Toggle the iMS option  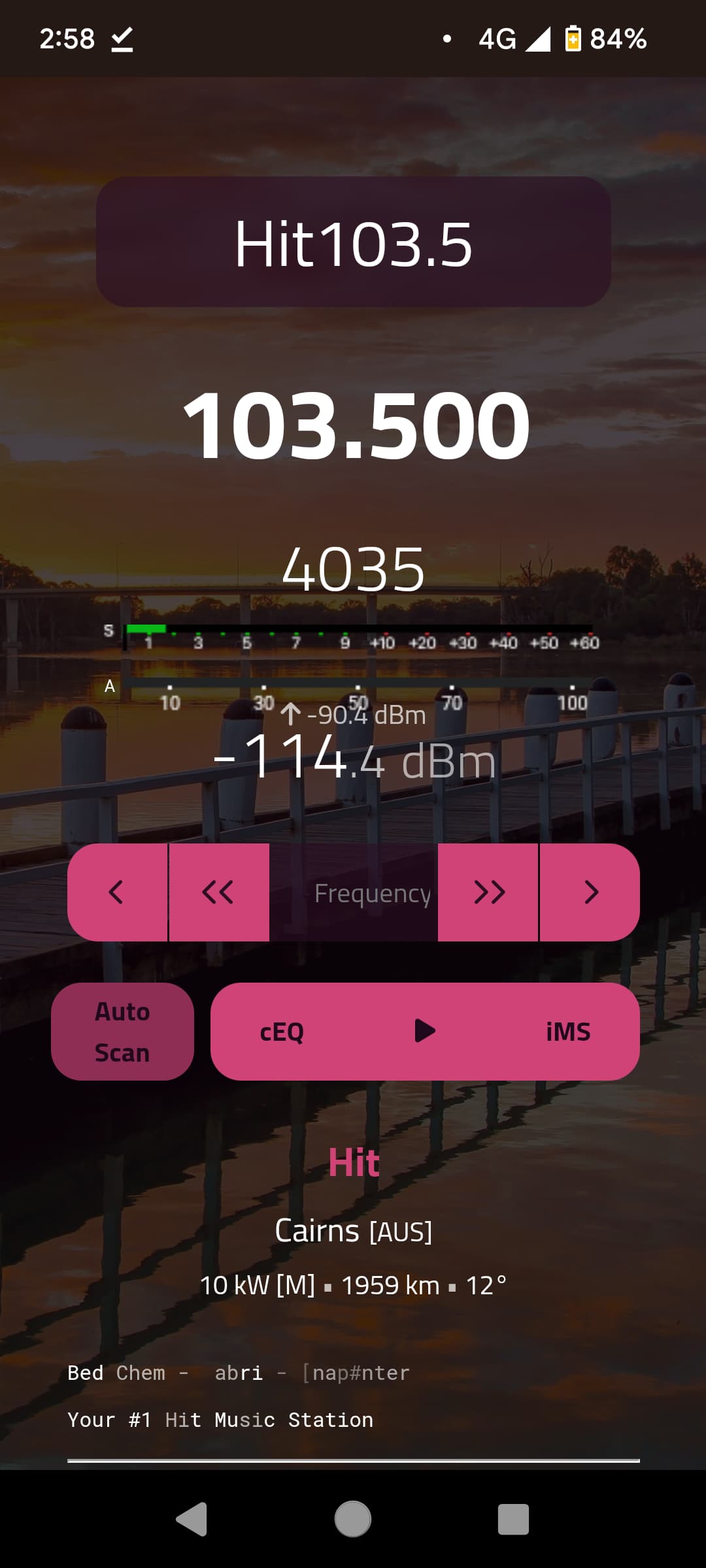(568, 1032)
